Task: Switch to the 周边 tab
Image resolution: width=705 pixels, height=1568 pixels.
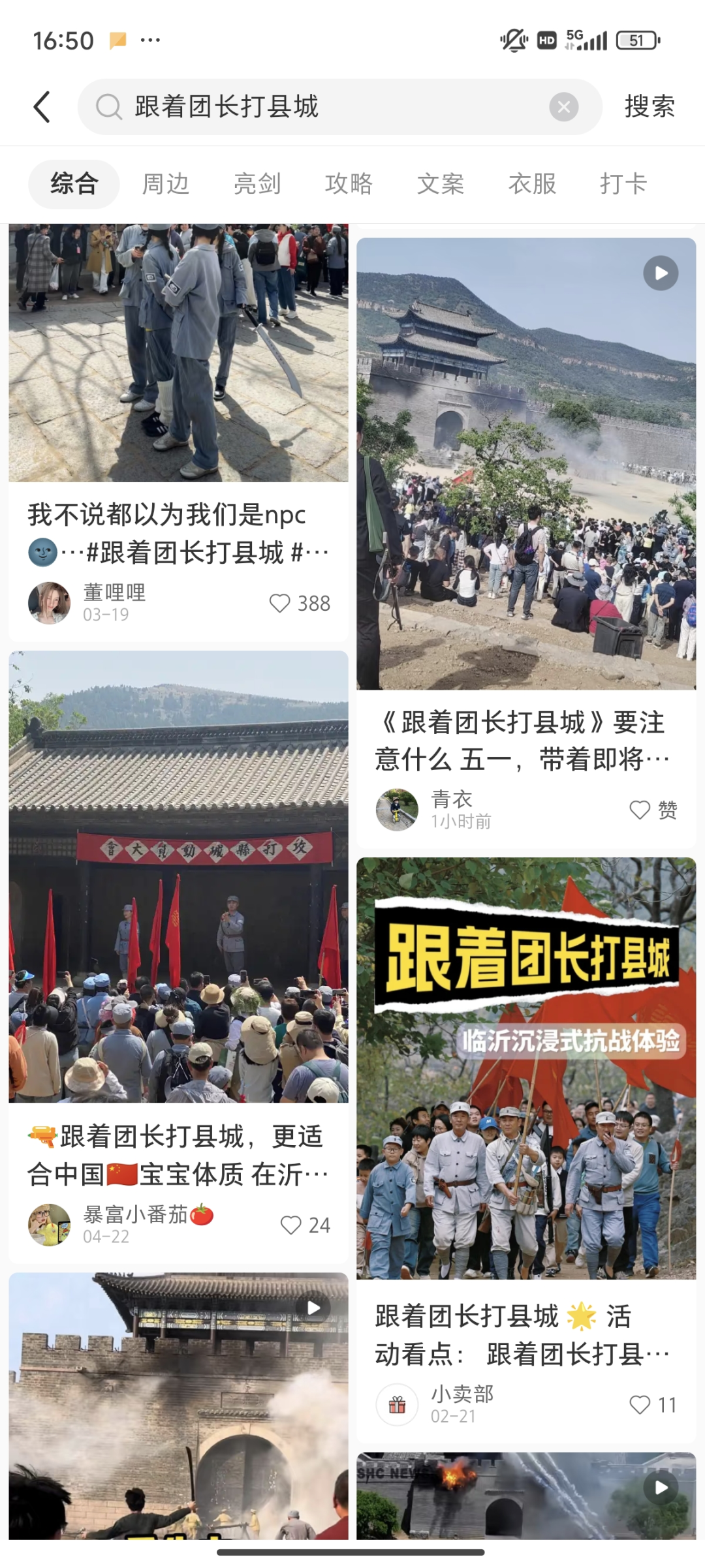Action: tap(166, 184)
